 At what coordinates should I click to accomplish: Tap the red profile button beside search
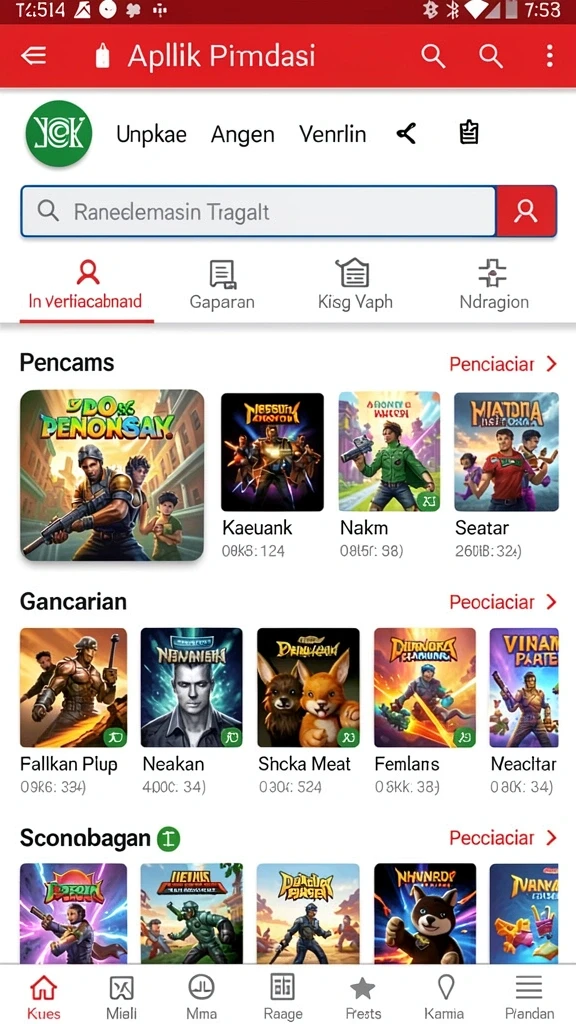tap(526, 211)
